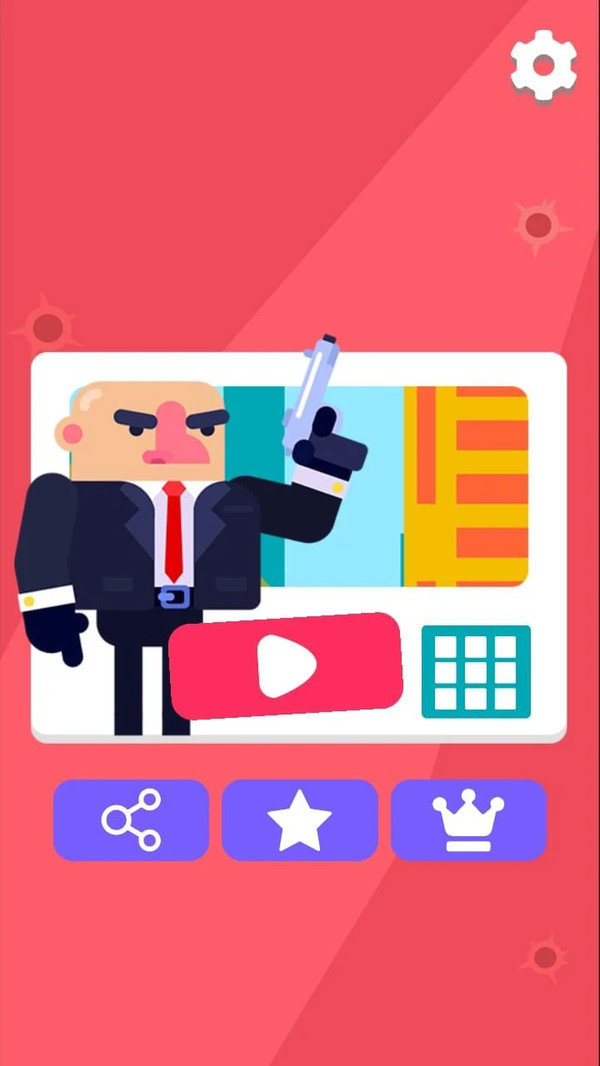Open the level selection grid

476,672
